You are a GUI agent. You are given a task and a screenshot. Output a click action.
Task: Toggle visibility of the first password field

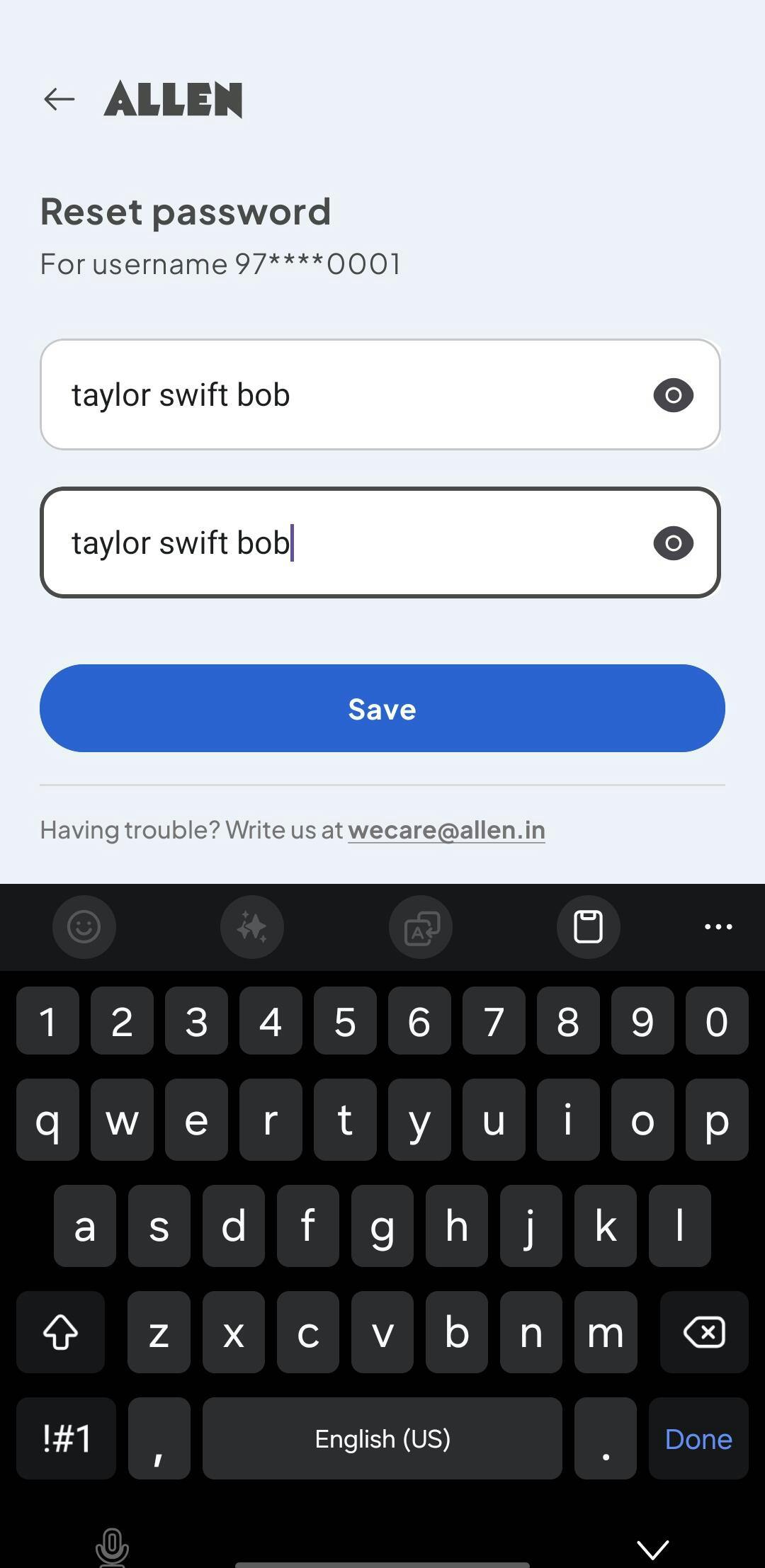(673, 395)
